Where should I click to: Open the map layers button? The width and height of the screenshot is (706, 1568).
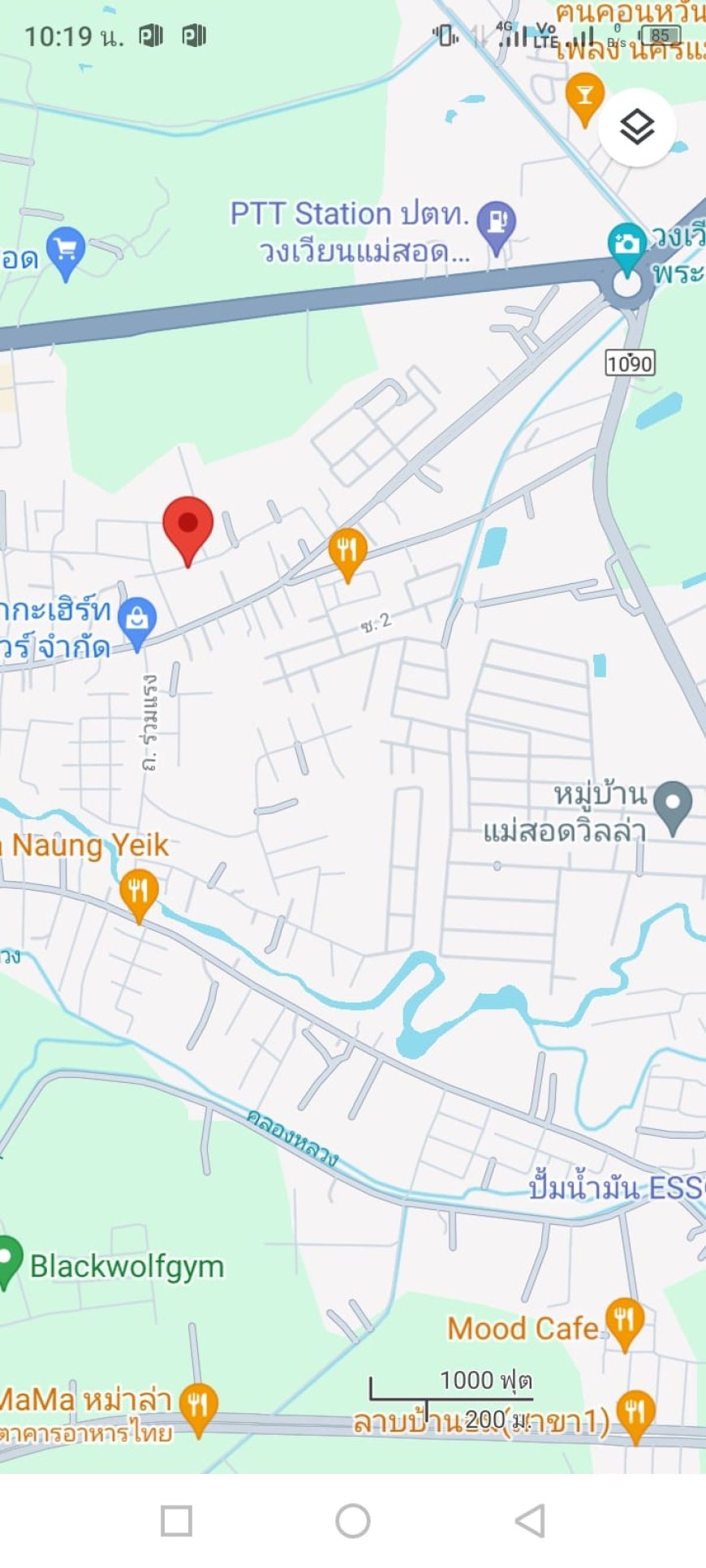pos(637,127)
